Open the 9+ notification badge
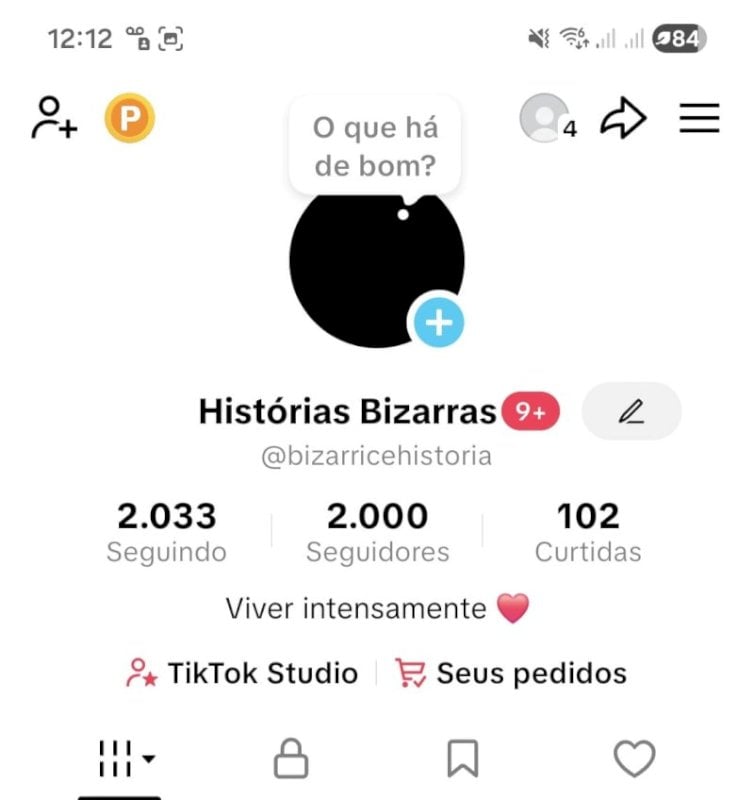The width and height of the screenshot is (754, 800). (x=530, y=412)
